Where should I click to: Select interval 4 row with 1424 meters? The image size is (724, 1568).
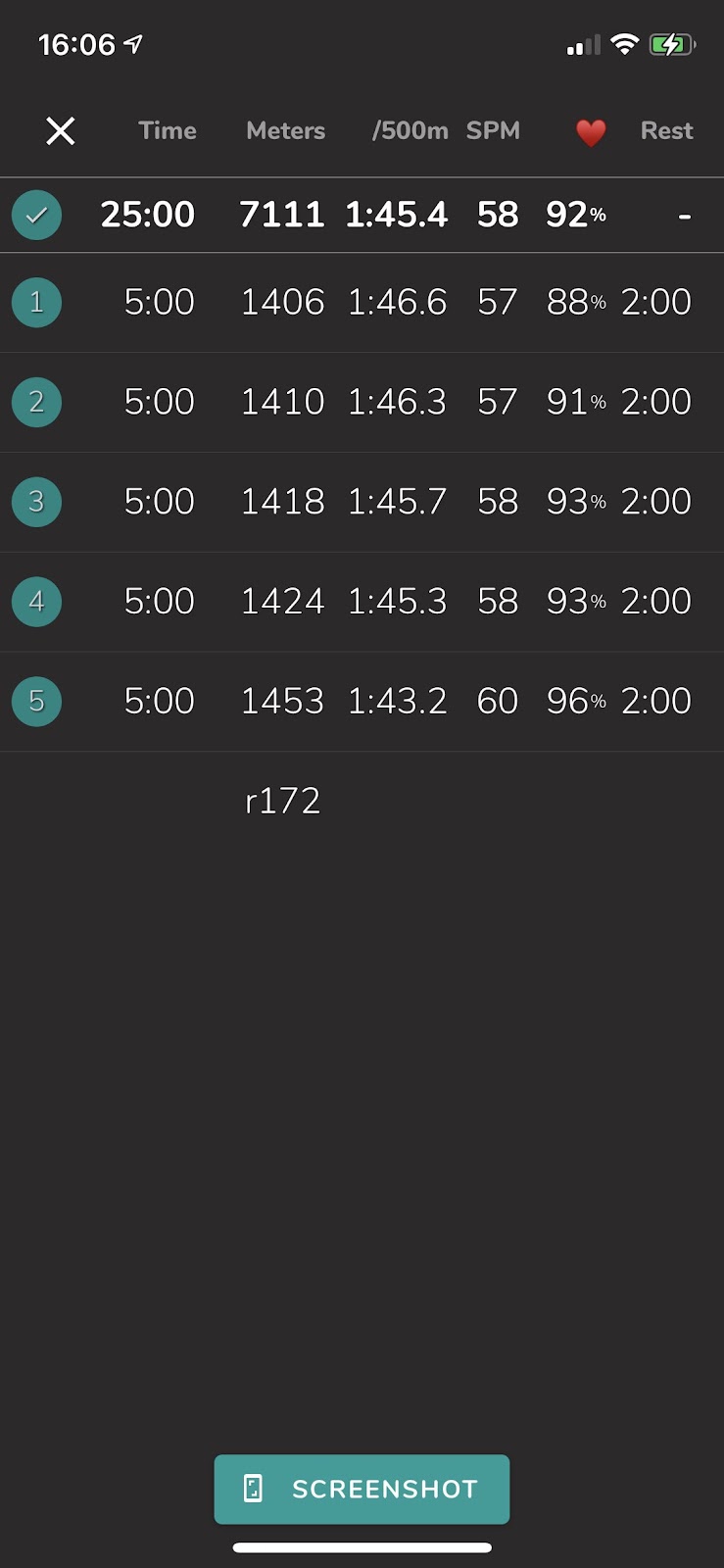coord(362,603)
